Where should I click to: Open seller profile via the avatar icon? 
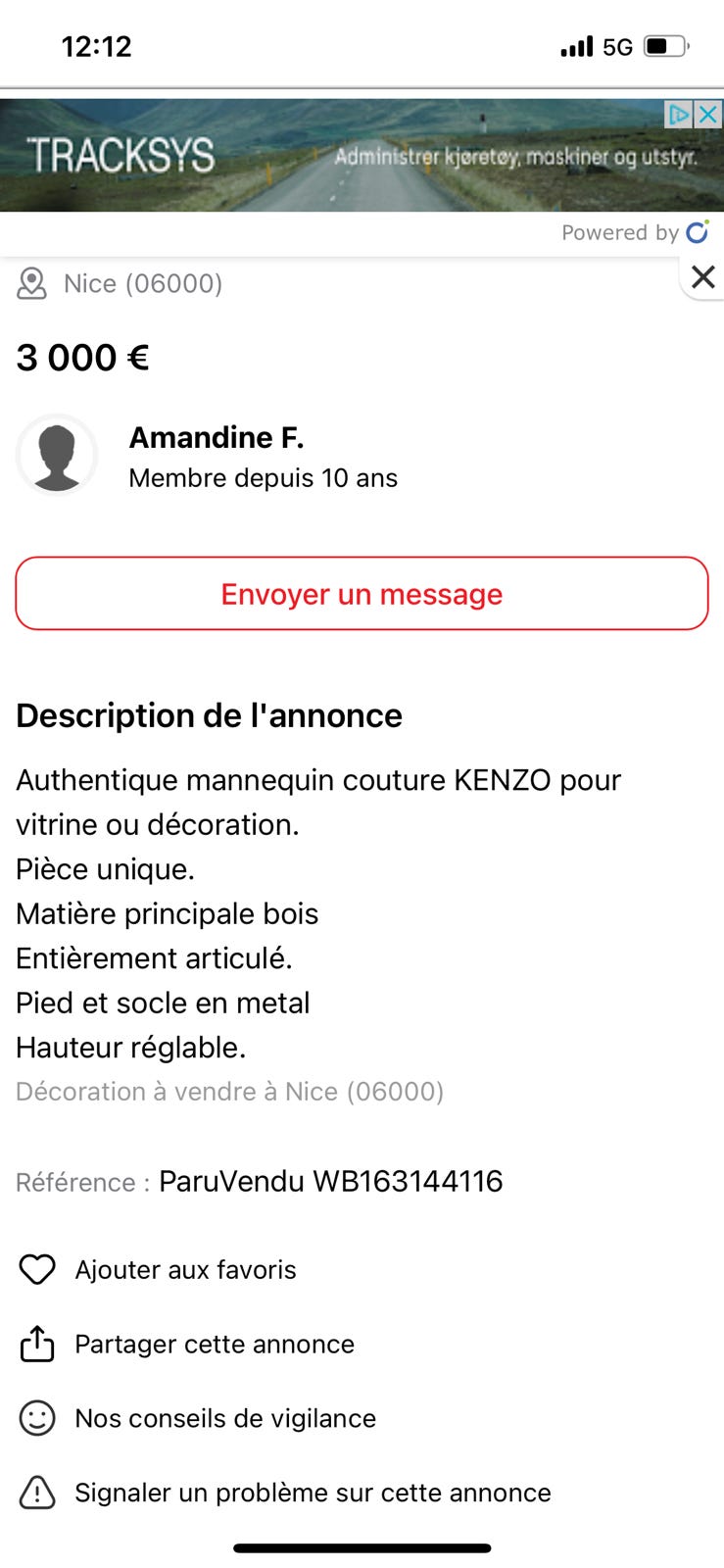coord(57,455)
